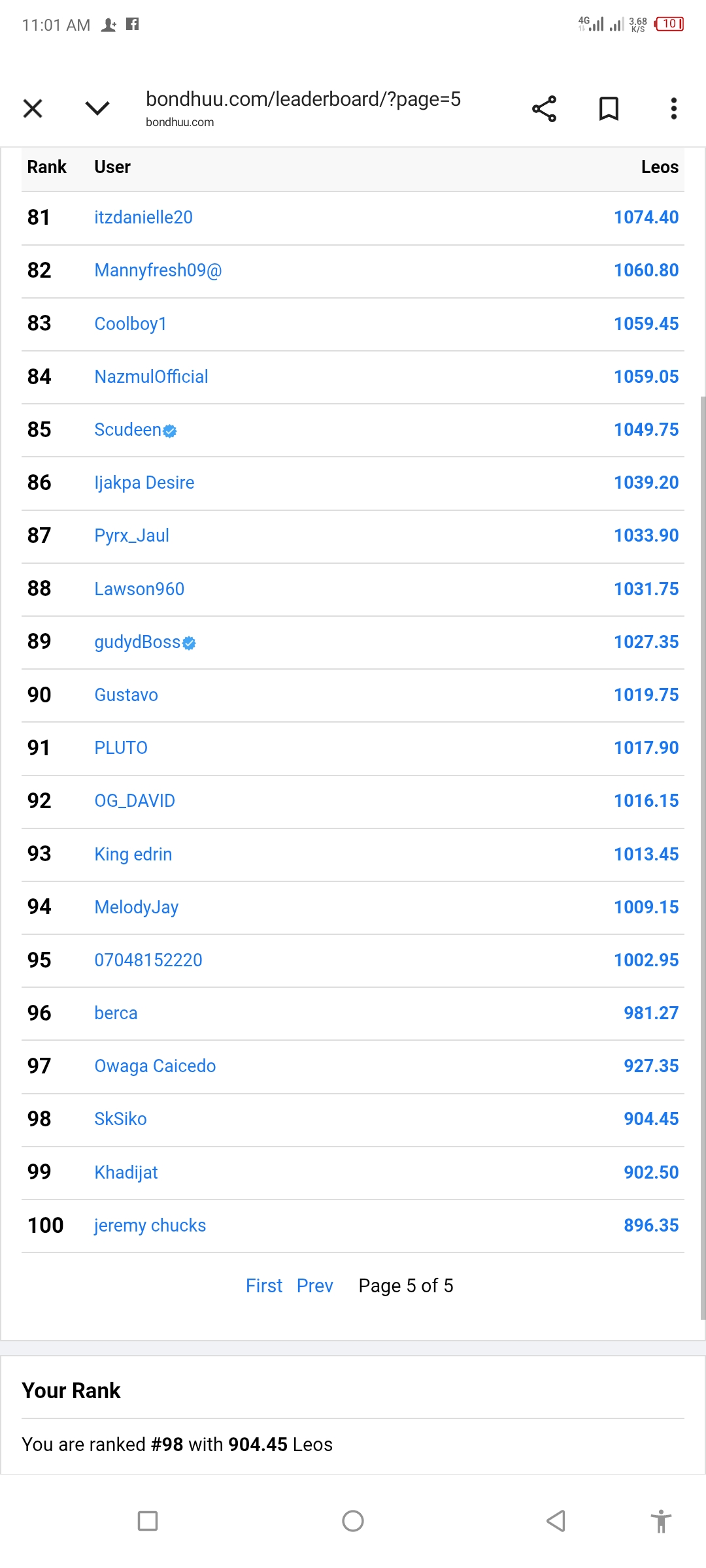The height and width of the screenshot is (1568, 706).
Task: Go back with system navigation
Action: coord(556,1521)
